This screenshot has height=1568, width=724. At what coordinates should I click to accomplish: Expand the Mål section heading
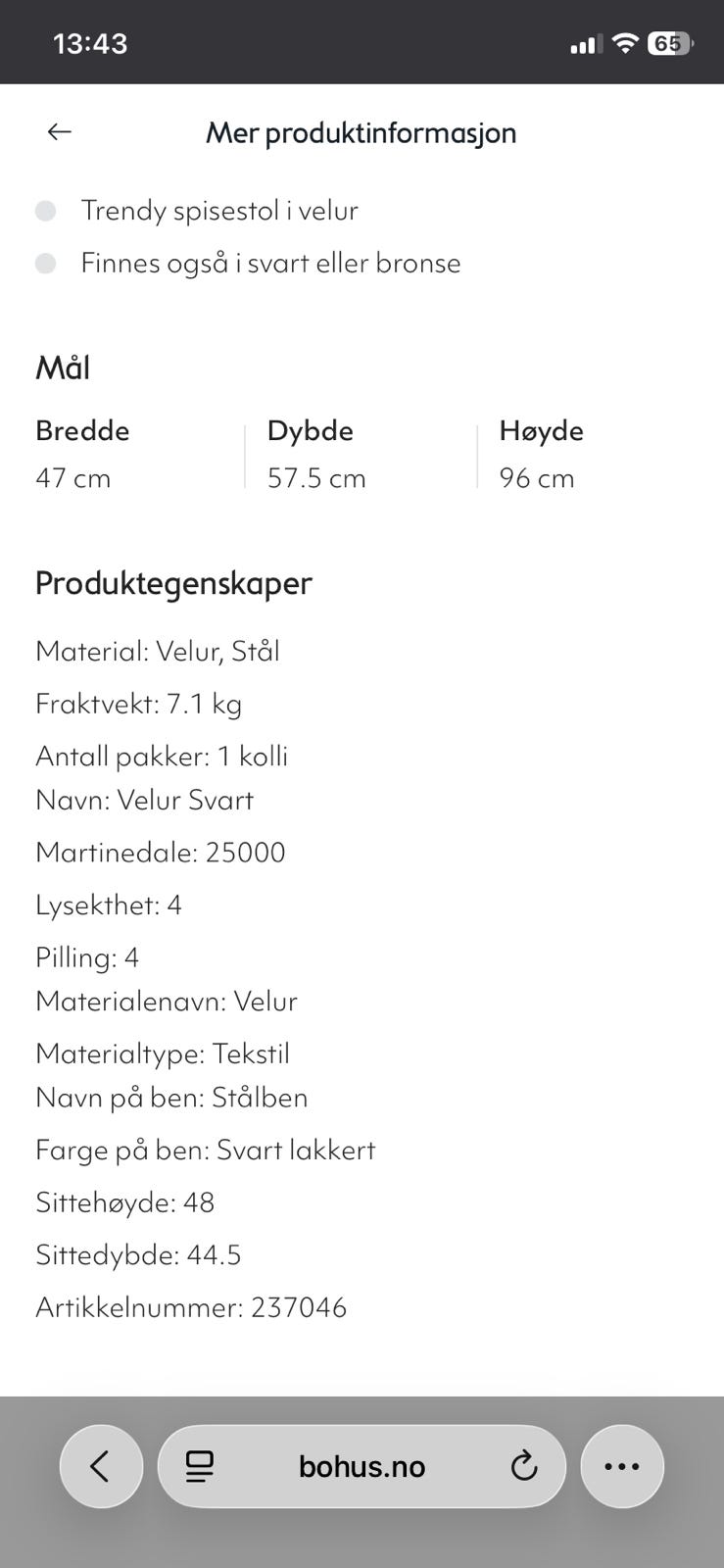[x=63, y=367]
